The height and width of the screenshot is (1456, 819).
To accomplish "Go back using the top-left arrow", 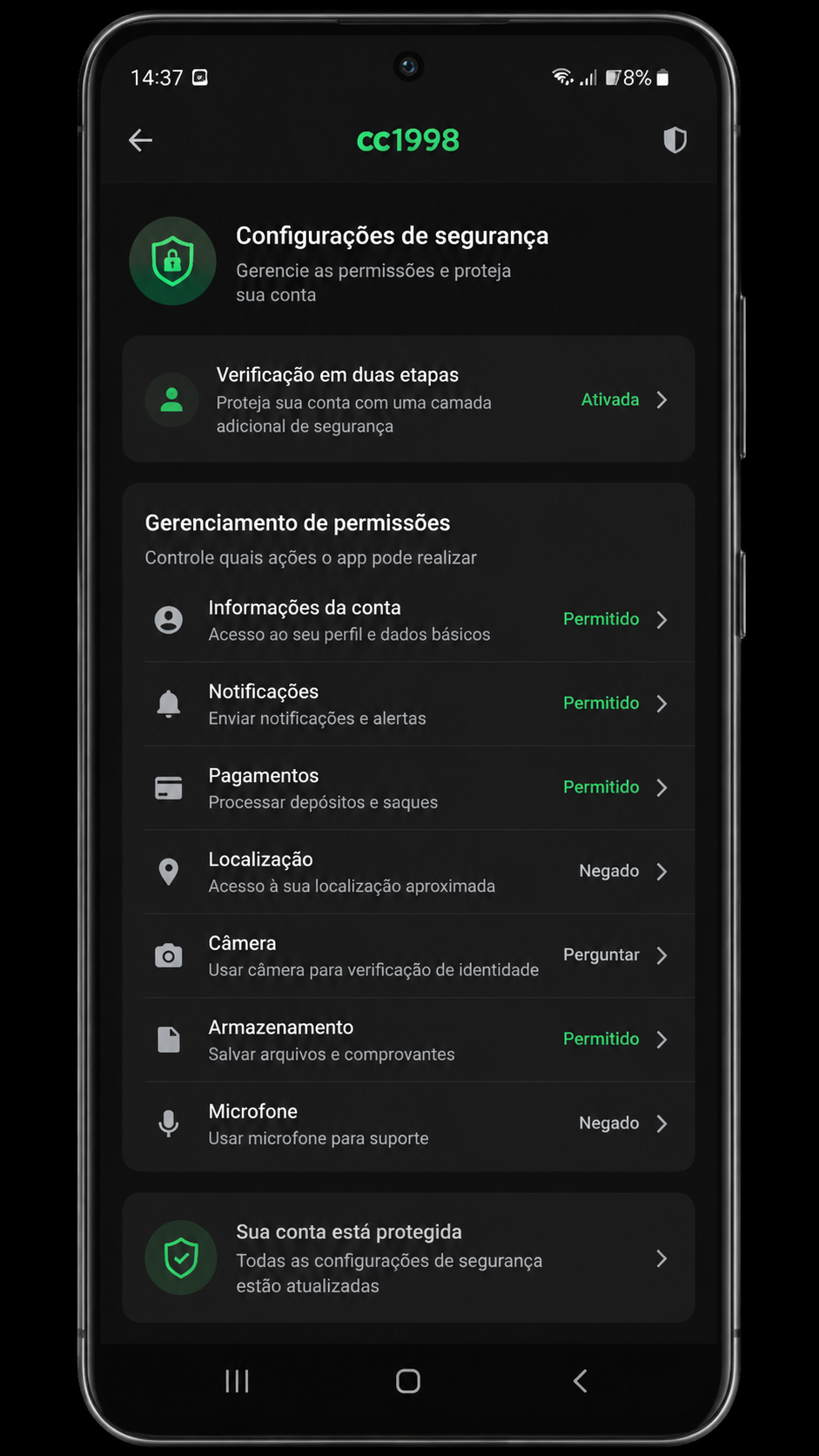I will (140, 140).
